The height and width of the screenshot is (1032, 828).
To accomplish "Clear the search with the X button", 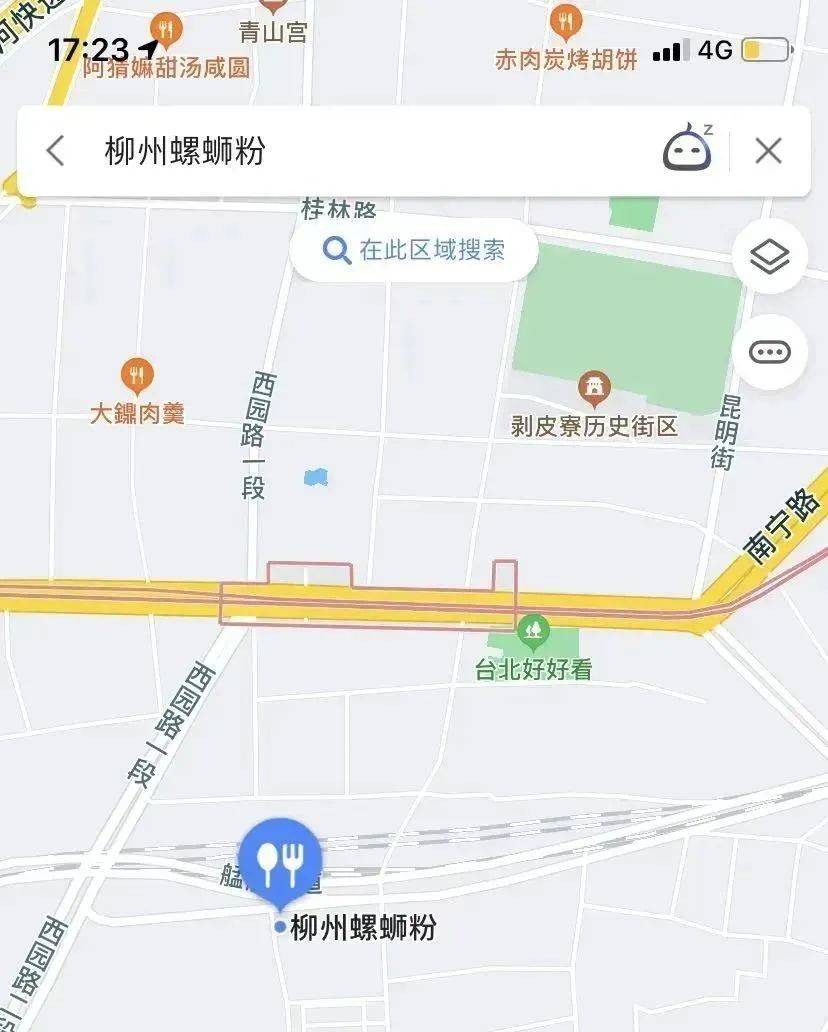I will 768,151.
